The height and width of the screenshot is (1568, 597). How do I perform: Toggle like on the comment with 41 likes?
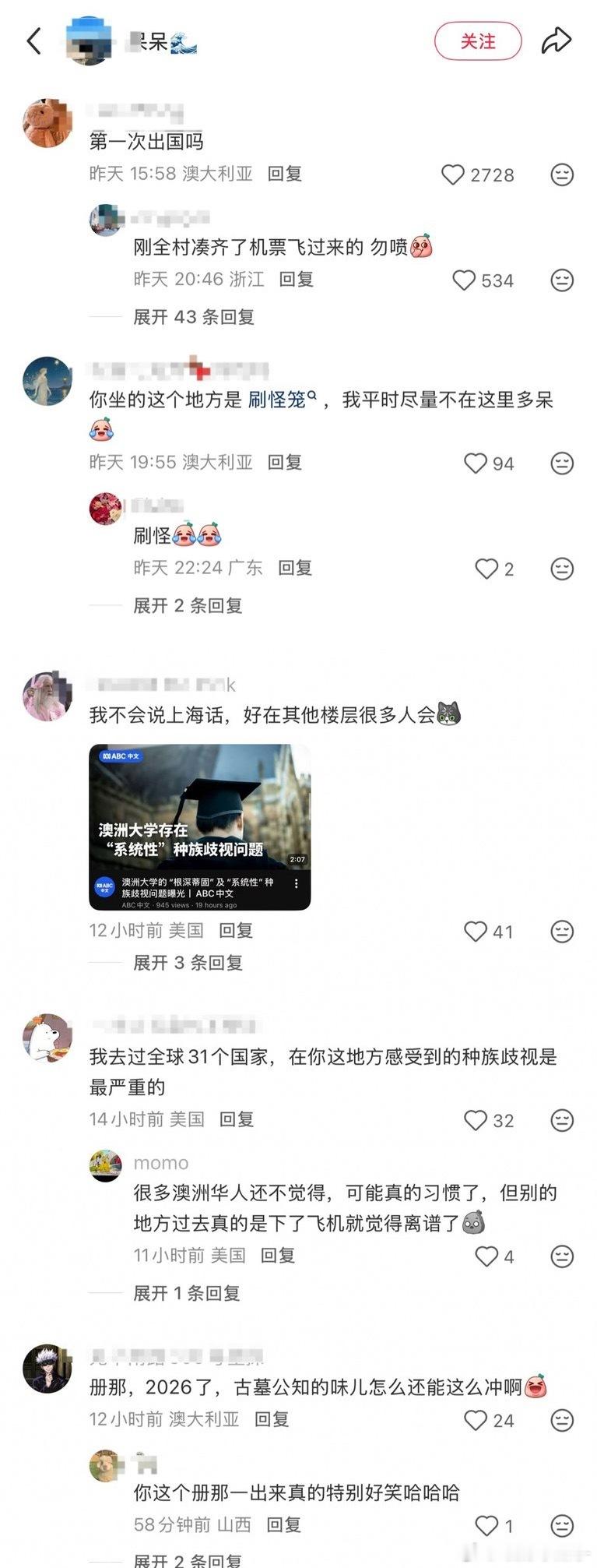[475, 932]
